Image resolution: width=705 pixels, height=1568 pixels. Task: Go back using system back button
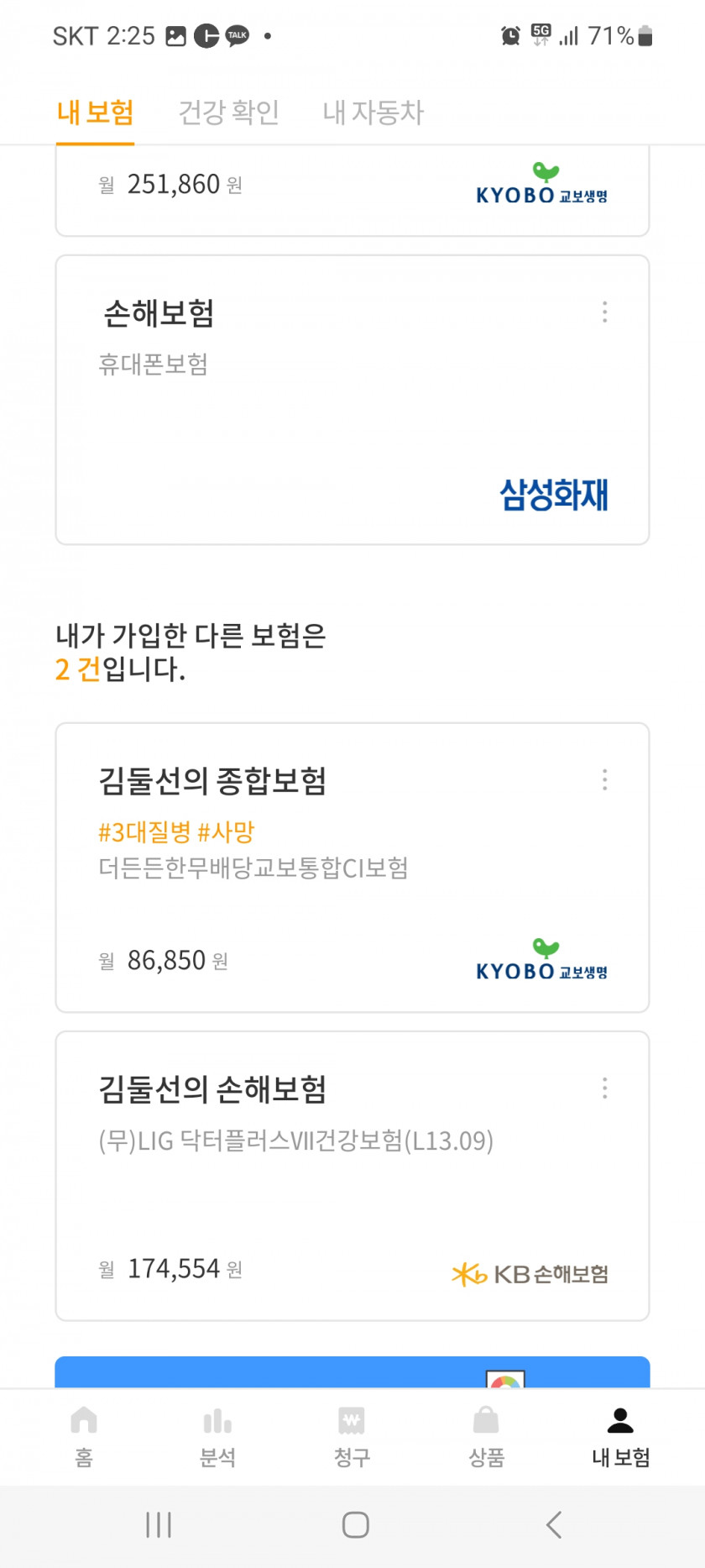tap(553, 1524)
